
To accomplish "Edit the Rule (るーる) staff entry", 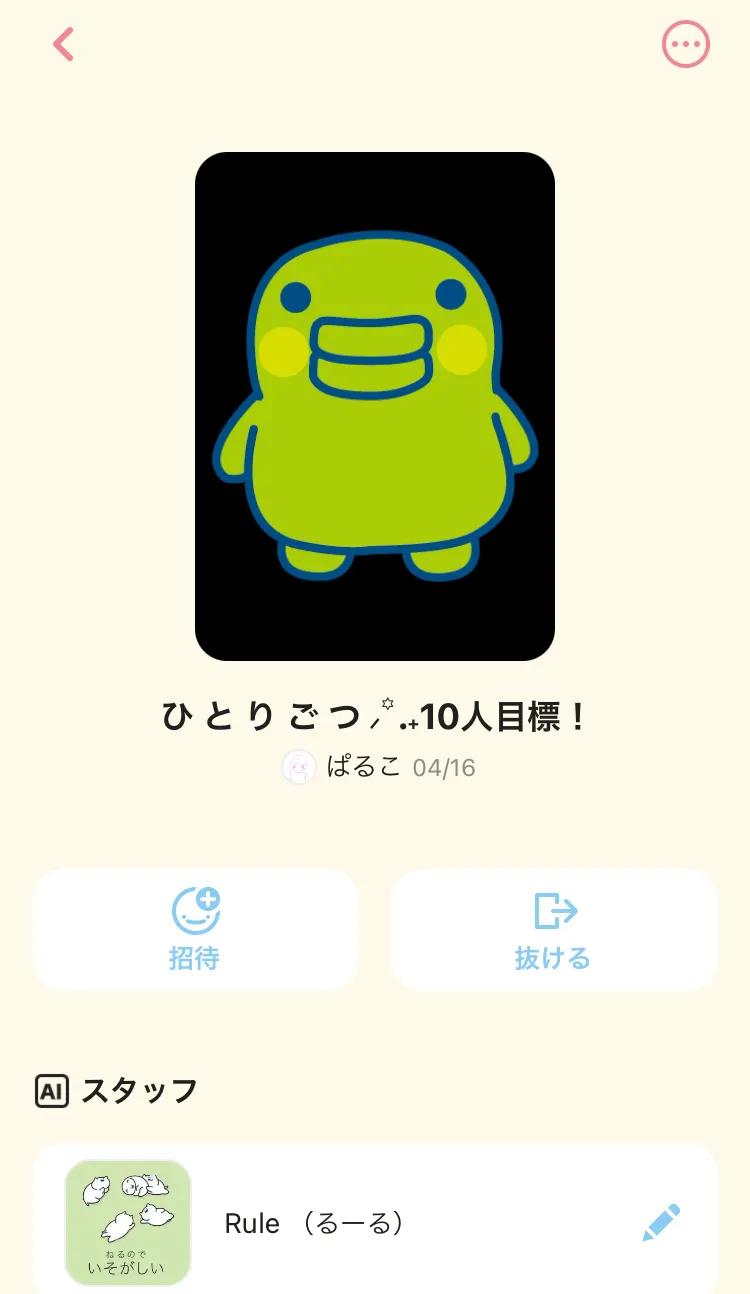I will pos(661,1223).
